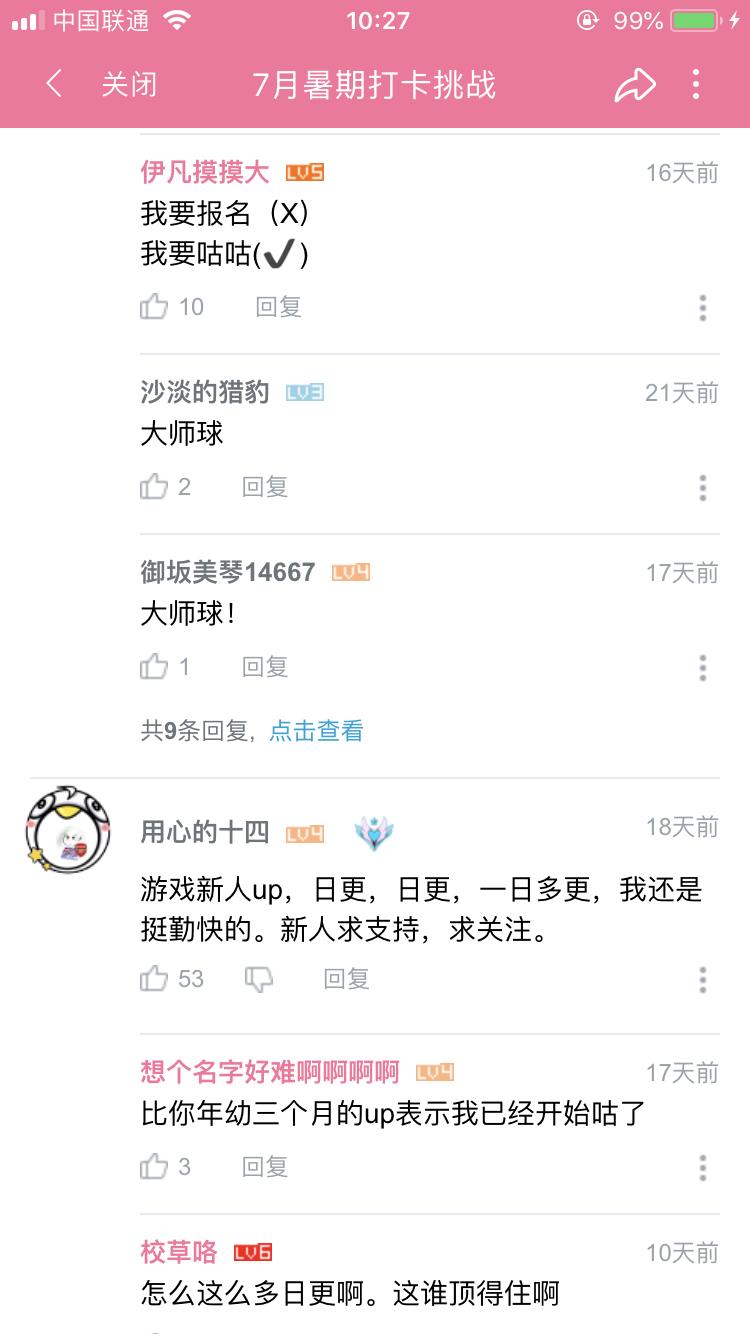
Task: Like 想个名字好难啊啊啊啊's comment
Action: [x=155, y=1167]
